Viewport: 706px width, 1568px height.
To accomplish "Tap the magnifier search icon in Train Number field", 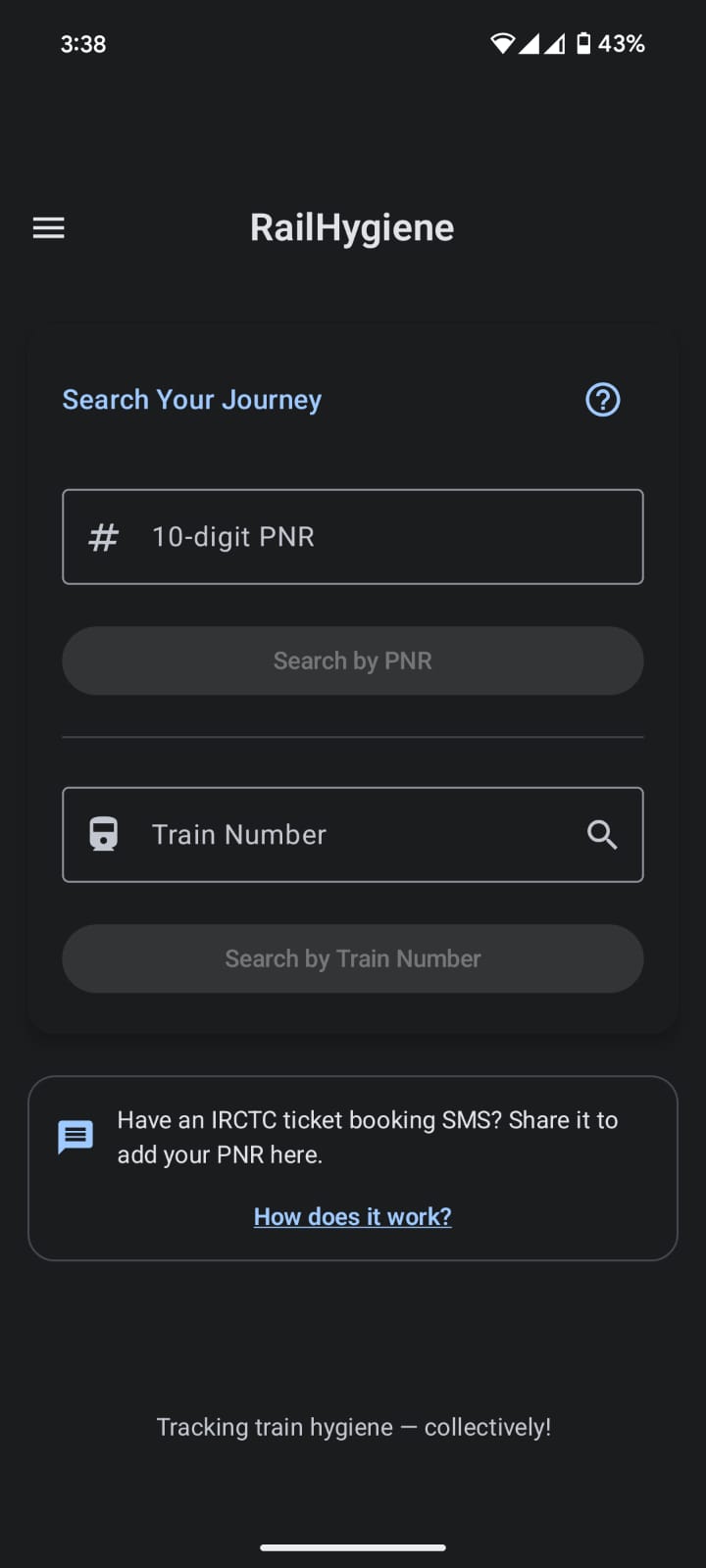I will 602,834.
